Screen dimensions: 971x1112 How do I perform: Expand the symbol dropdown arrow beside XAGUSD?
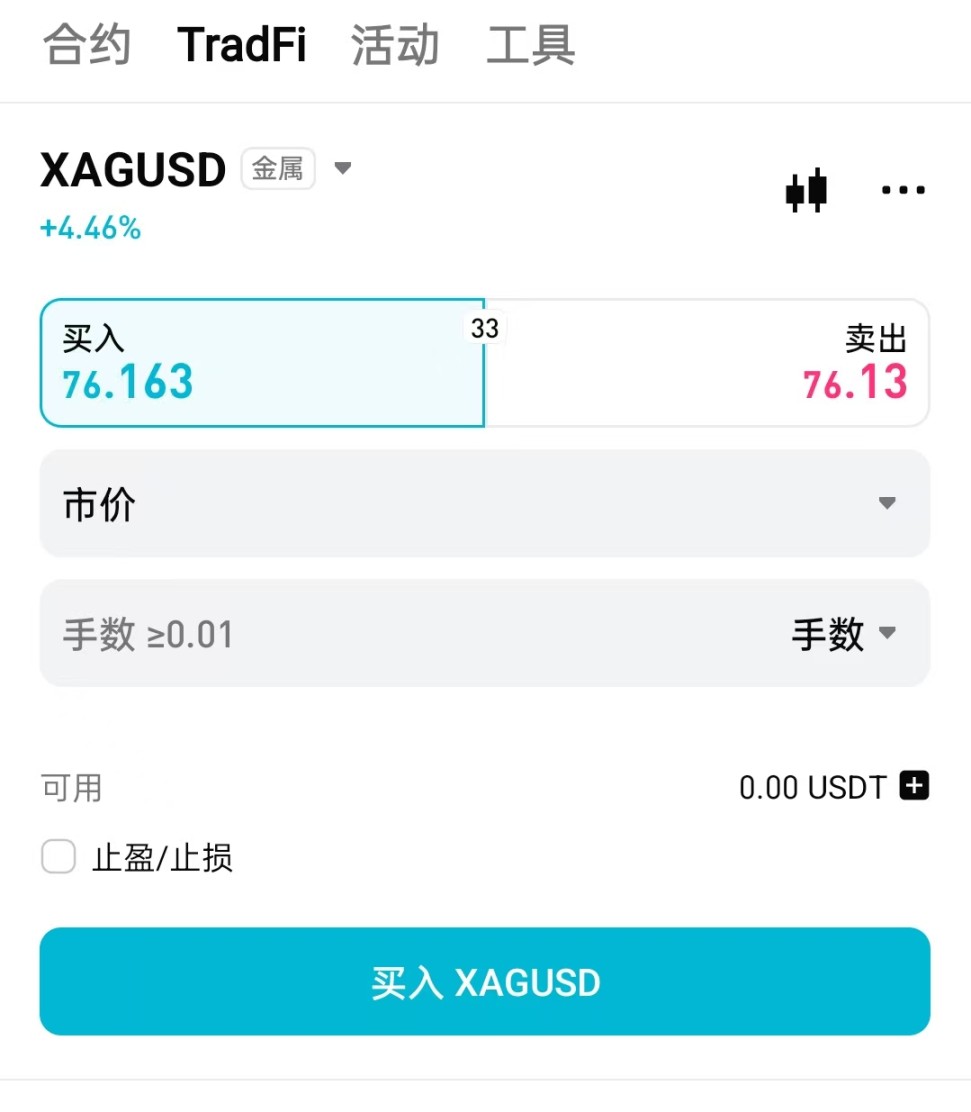pyautogui.click(x=343, y=169)
